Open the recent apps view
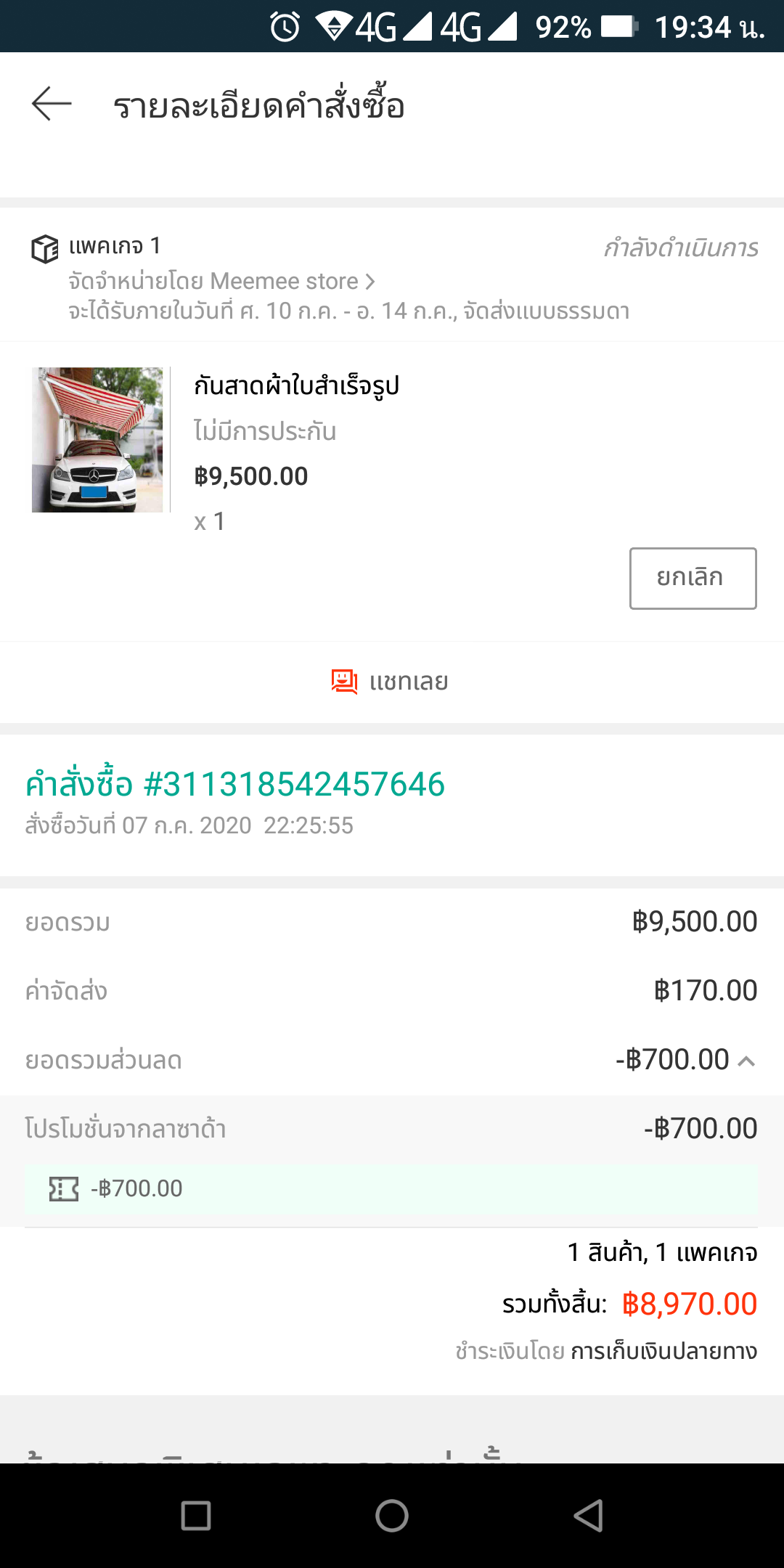The height and width of the screenshot is (1568, 784). [196, 1516]
